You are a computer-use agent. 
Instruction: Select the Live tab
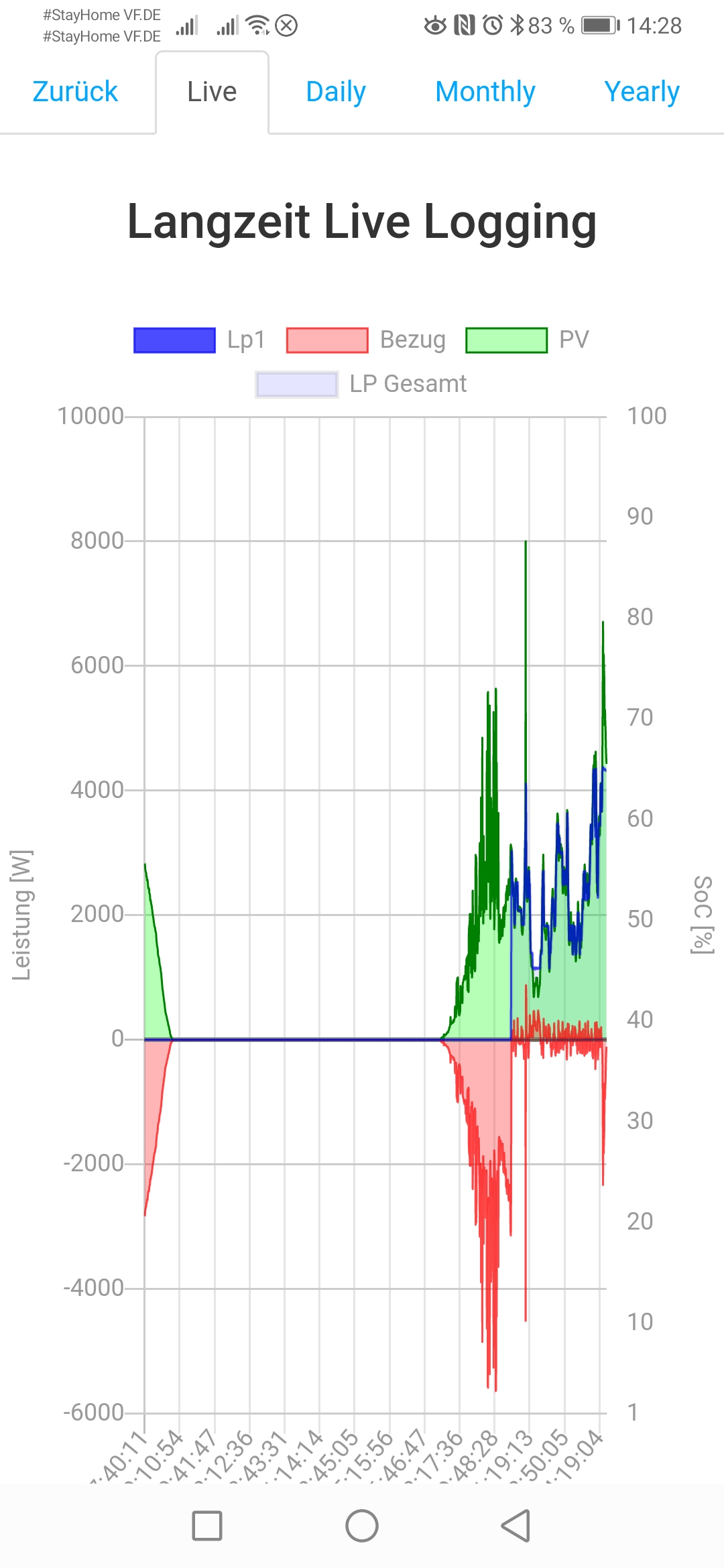[212, 92]
